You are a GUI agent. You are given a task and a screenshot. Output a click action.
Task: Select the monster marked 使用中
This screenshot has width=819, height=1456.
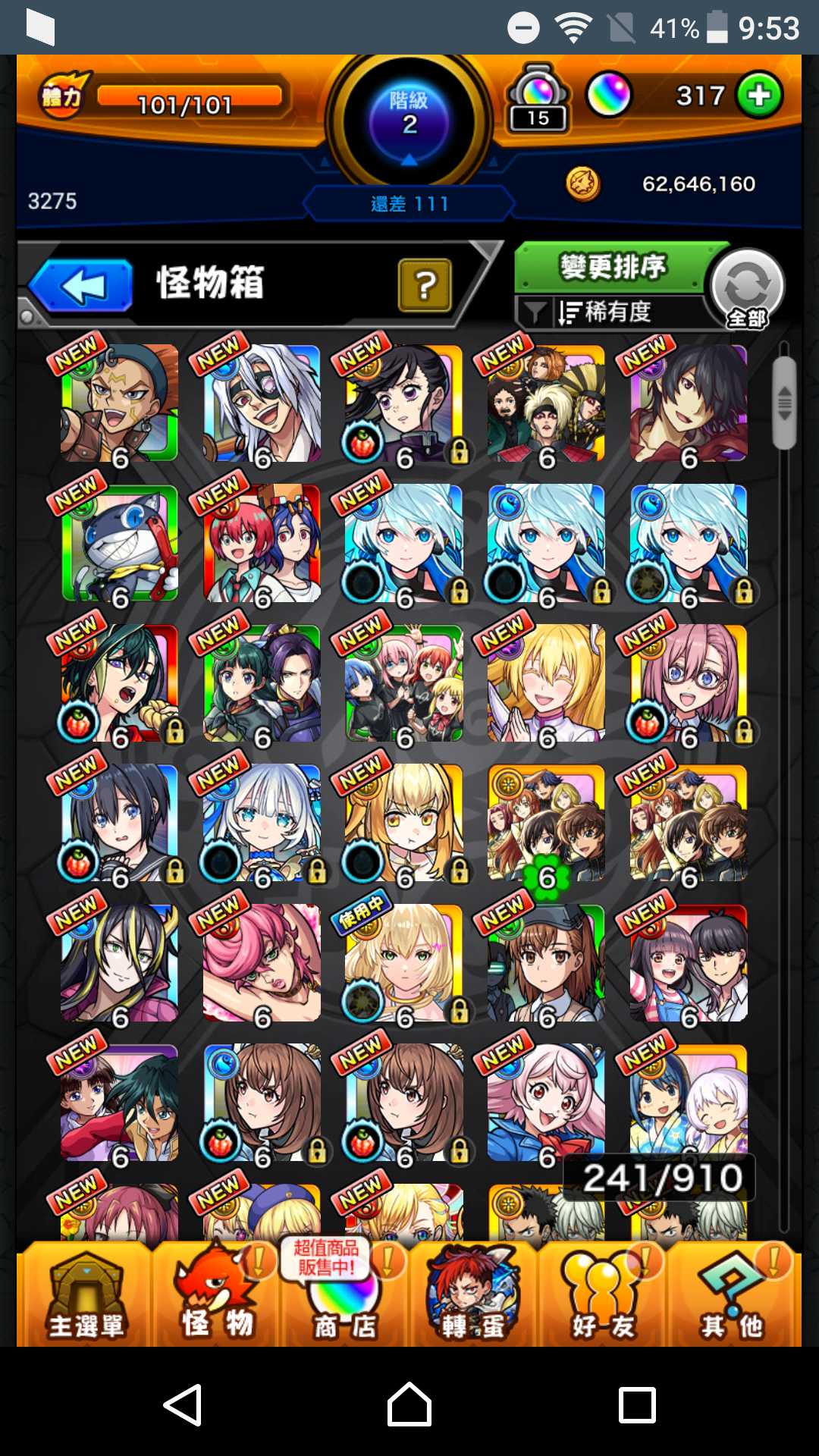pyautogui.click(x=403, y=963)
